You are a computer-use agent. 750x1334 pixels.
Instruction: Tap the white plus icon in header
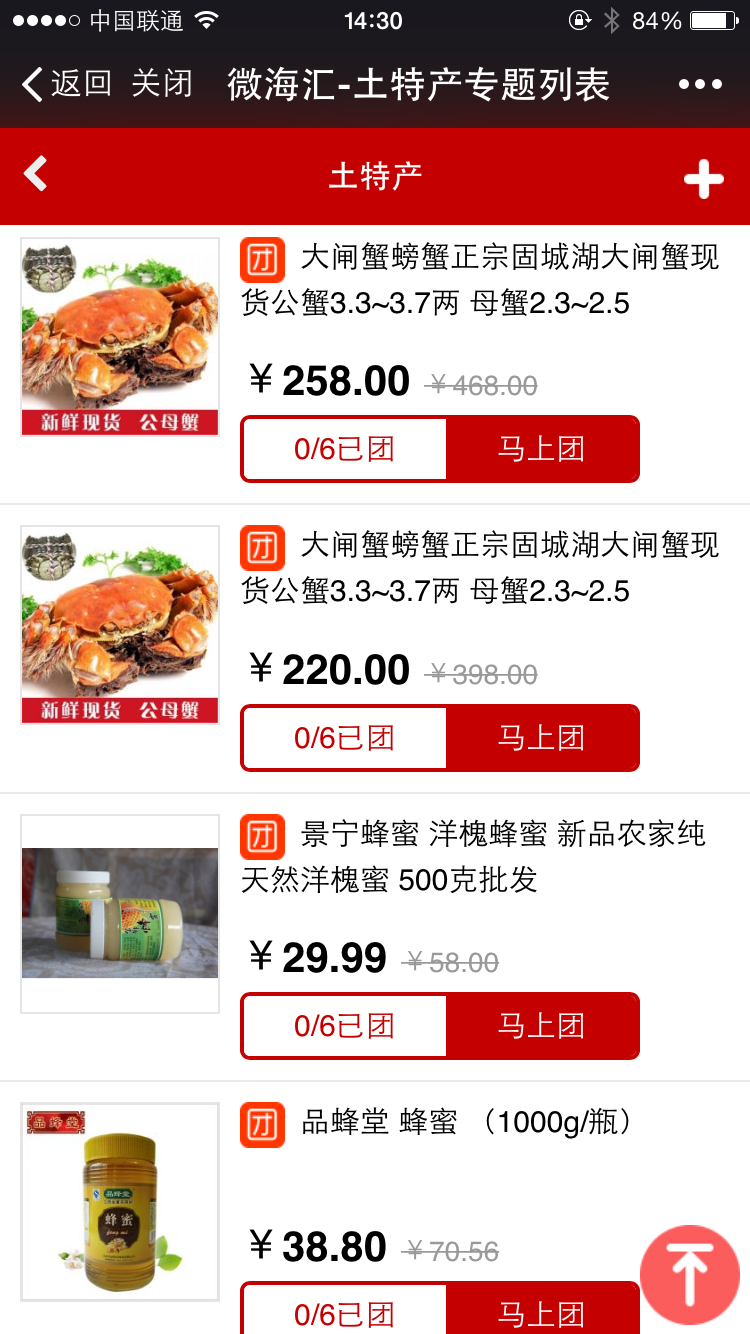click(703, 179)
